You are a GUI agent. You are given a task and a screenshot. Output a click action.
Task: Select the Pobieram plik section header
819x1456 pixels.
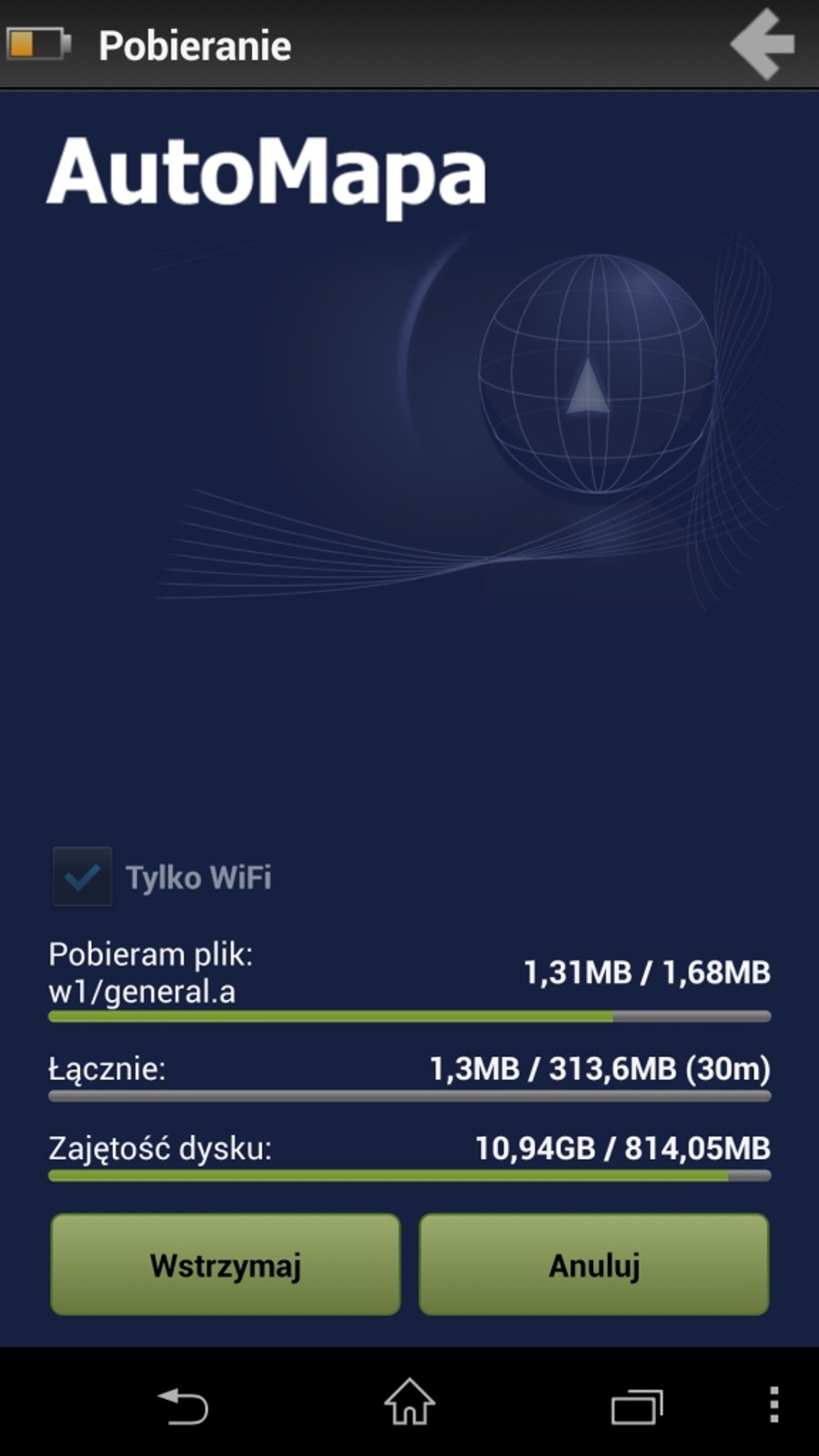[x=153, y=955]
